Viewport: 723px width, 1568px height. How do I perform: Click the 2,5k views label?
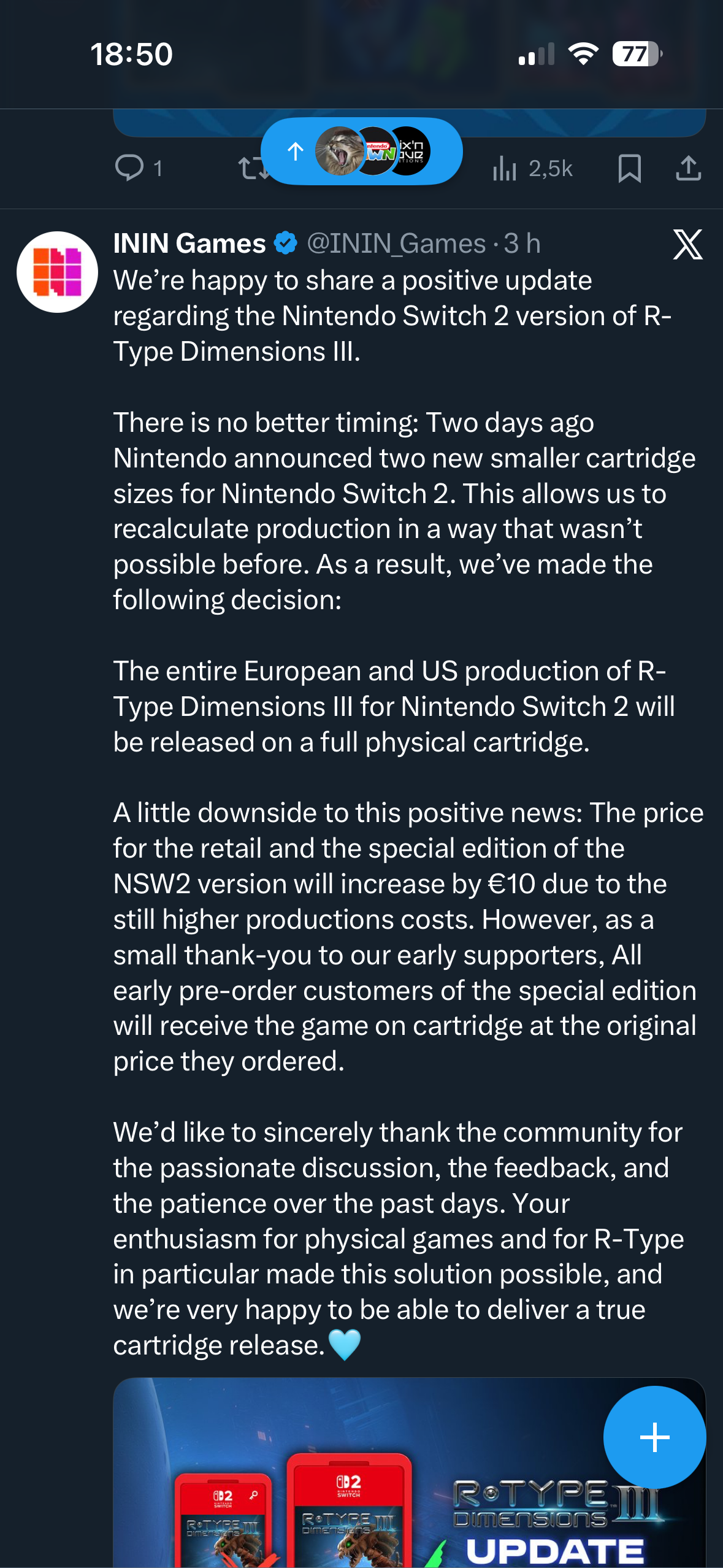point(551,169)
